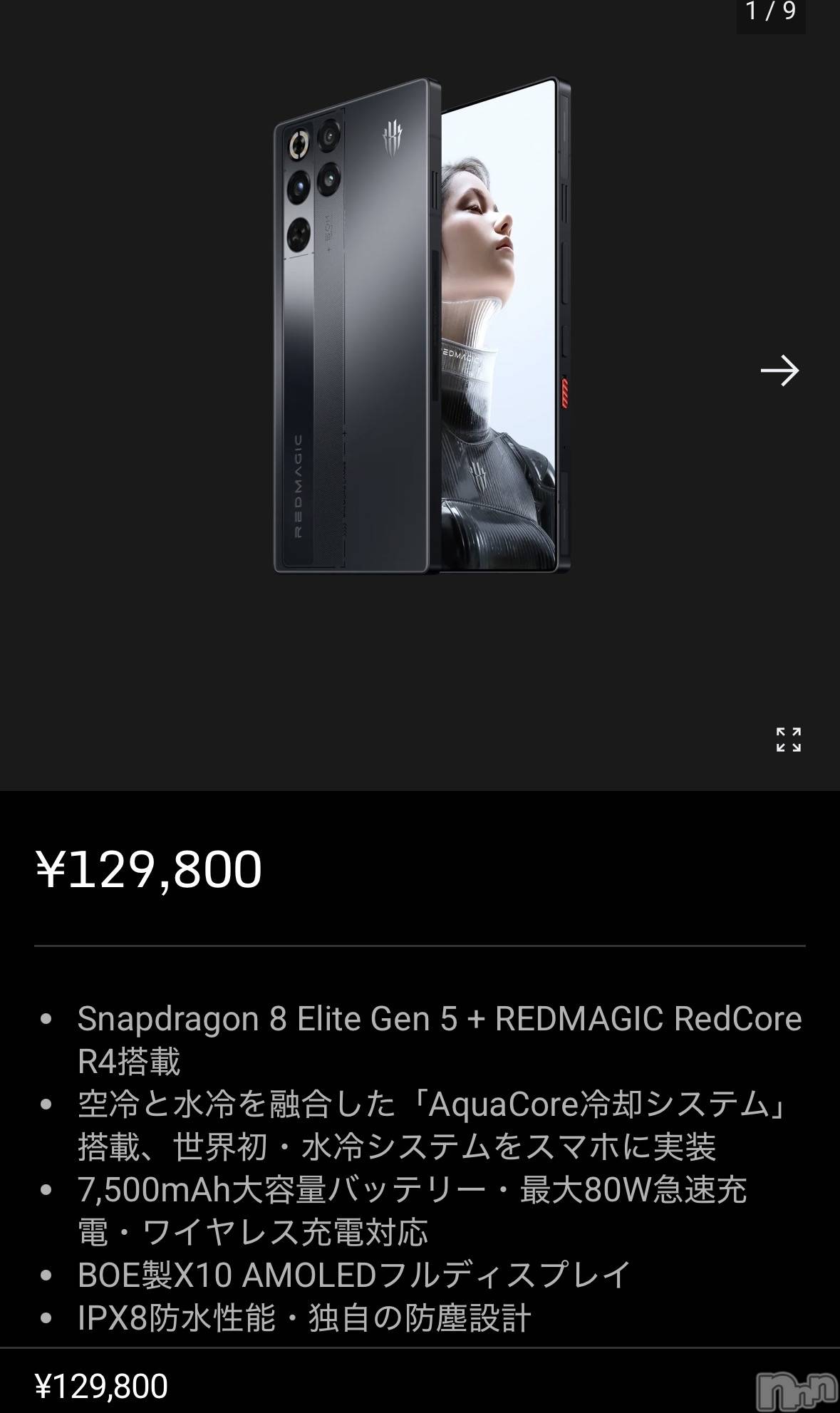Expand the product image to fullscreen
840x1413 pixels.
coord(788,740)
